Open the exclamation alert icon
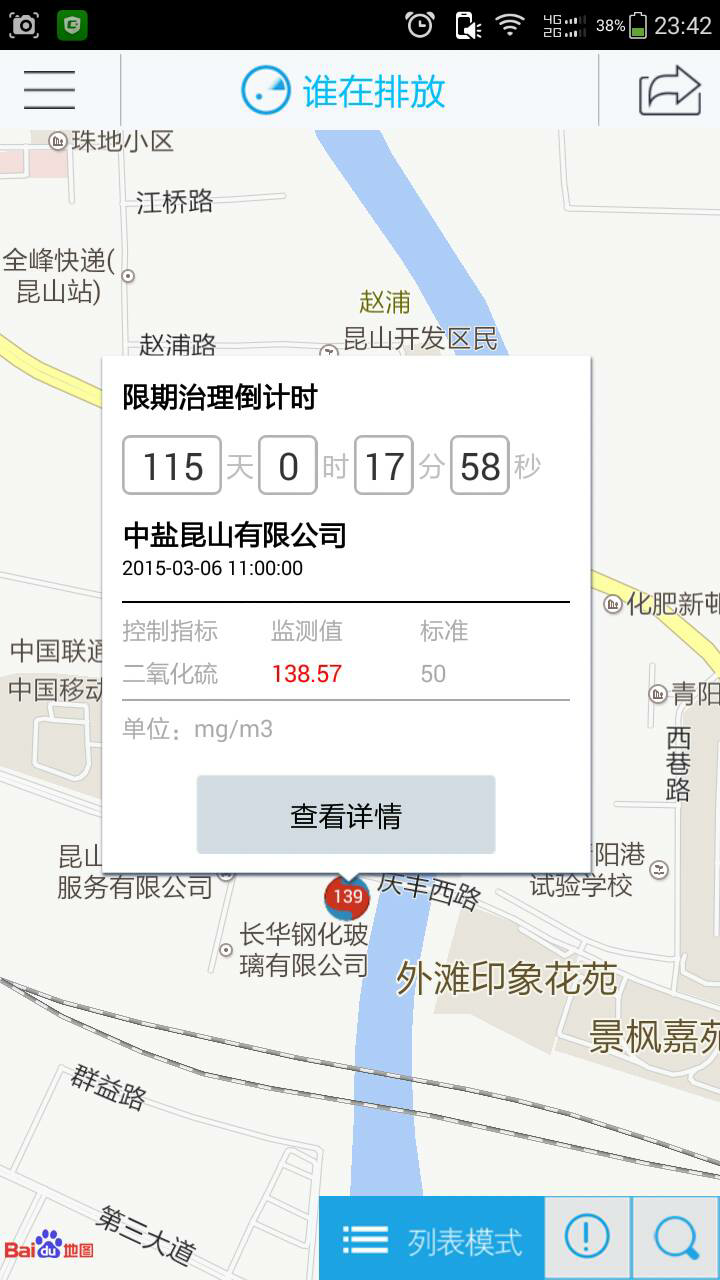Viewport: 720px width, 1280px height. (587, 1239)
